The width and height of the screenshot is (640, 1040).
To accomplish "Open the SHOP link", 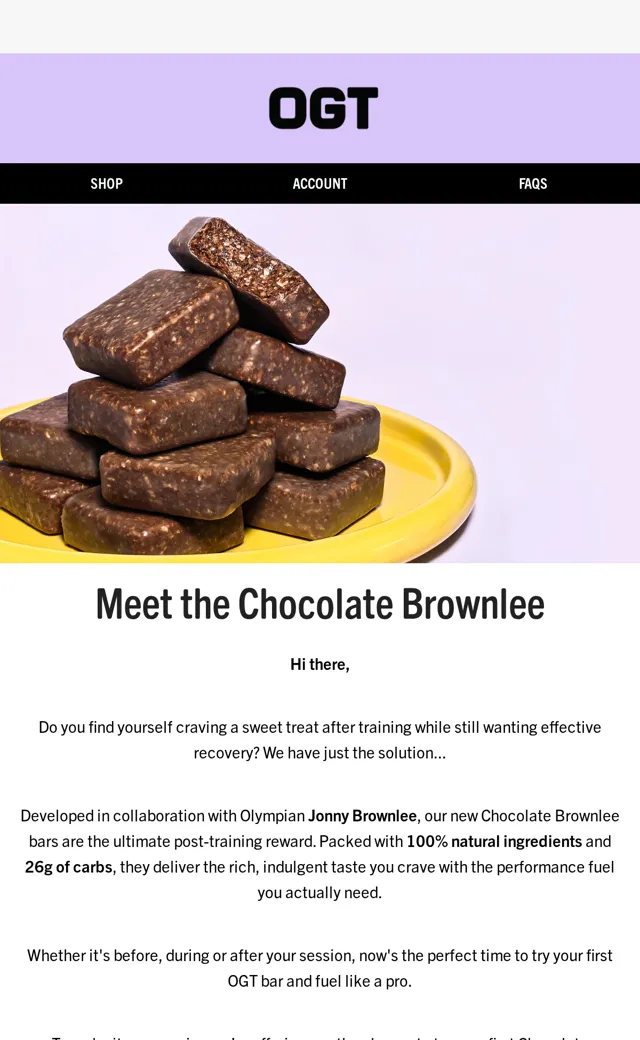I will click(106, 184).
